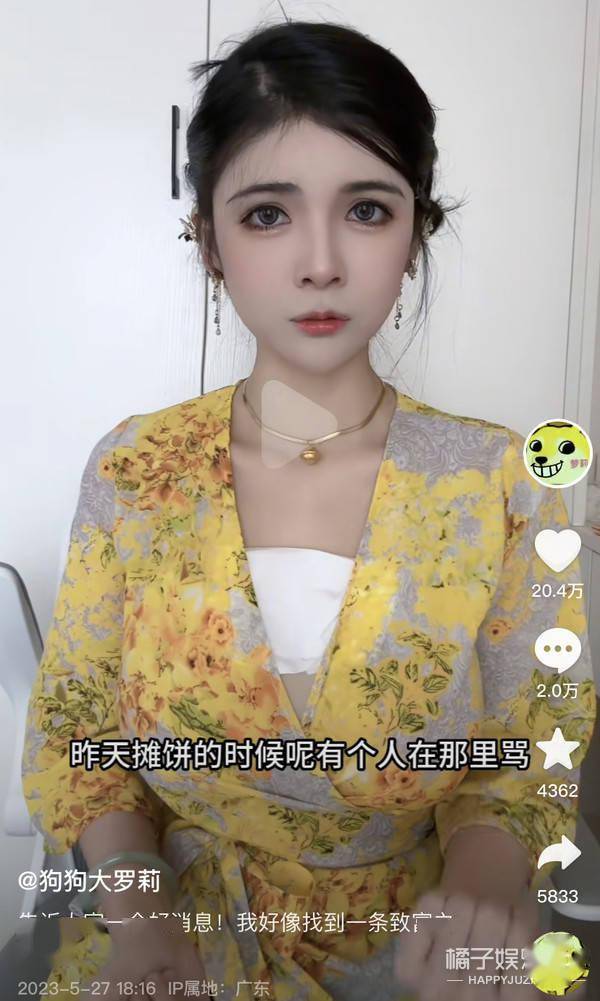Open the comments with 2.0万 replies

[x=557, y=651]
